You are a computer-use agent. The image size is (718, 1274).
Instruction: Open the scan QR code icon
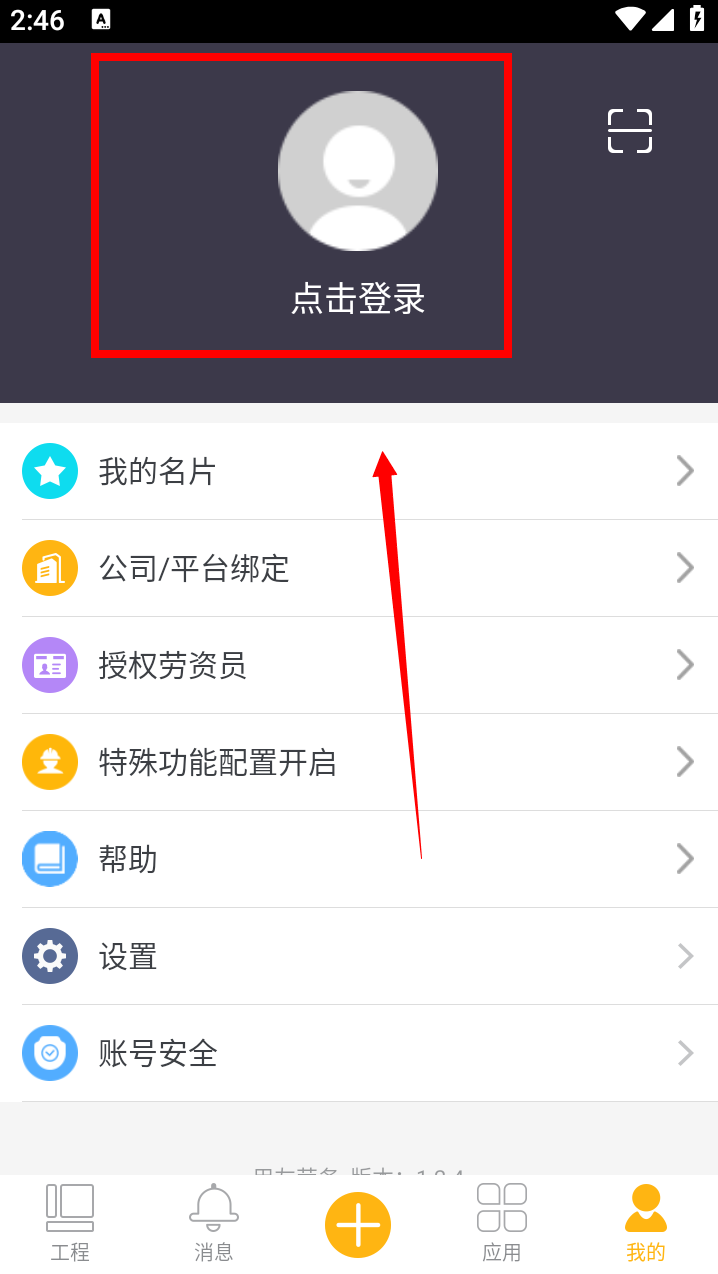coord(630,131)
